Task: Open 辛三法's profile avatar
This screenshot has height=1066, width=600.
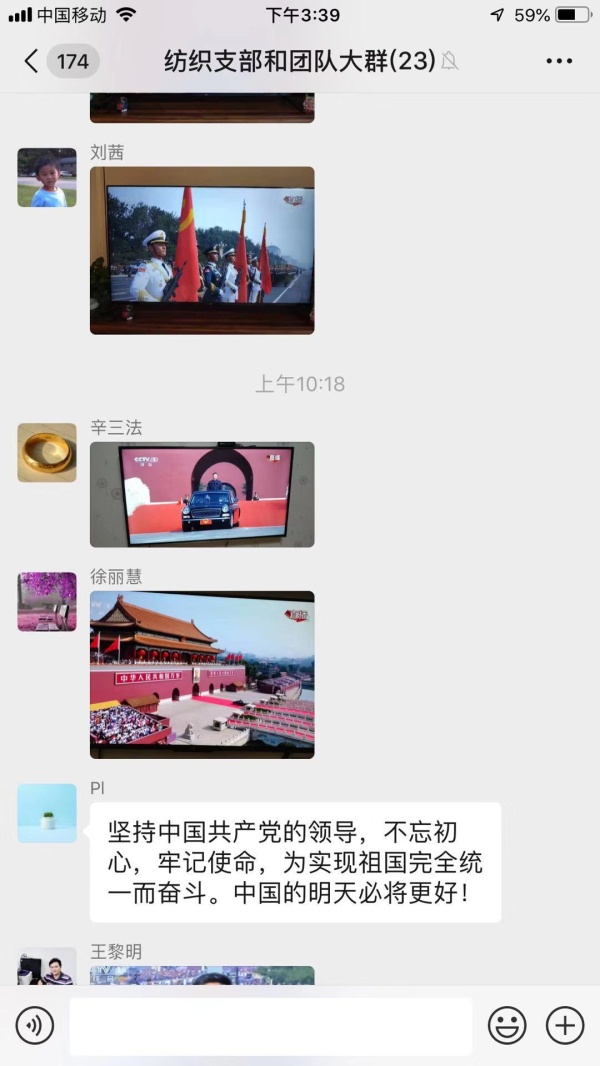Action: click(x=47, y=453)
